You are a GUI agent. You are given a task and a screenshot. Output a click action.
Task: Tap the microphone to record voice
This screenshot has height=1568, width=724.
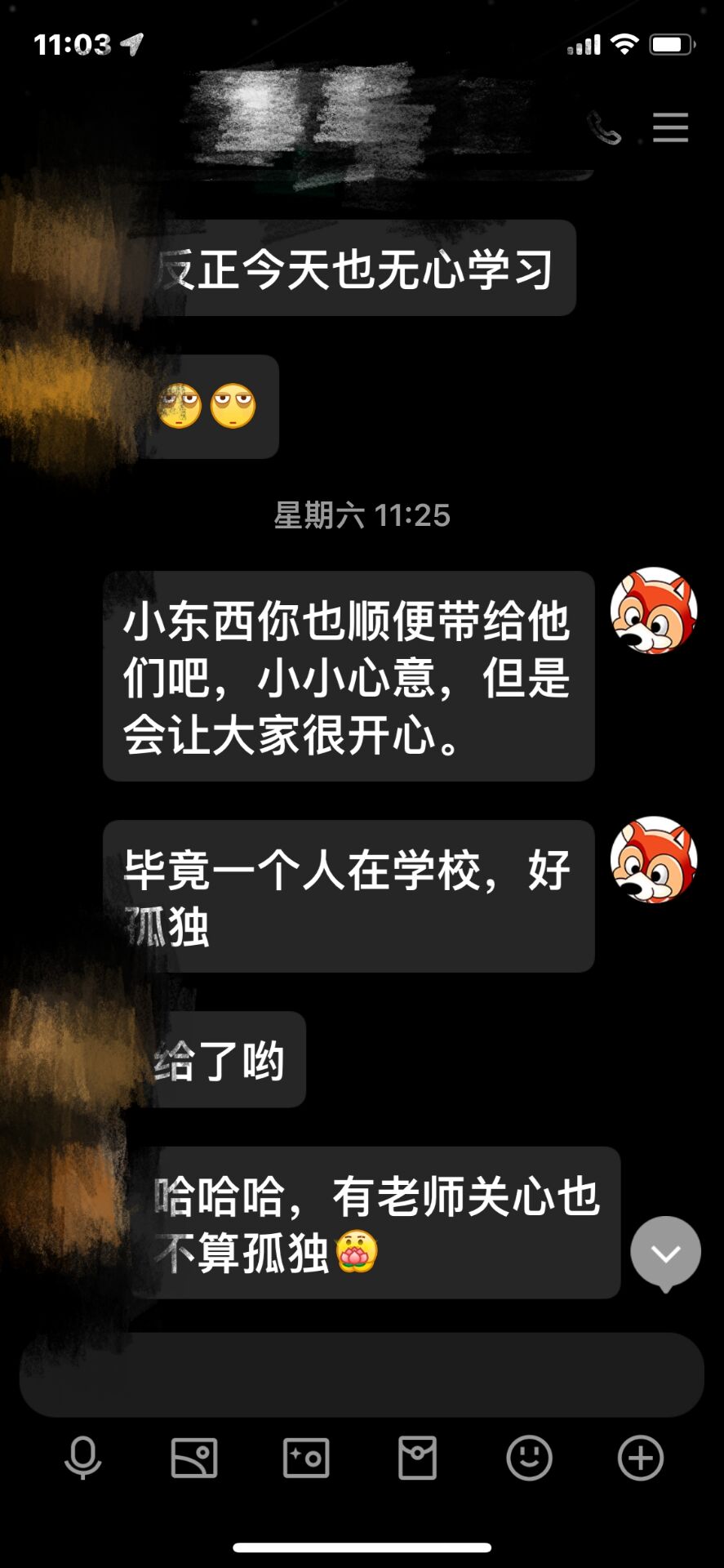tap(82, 1458)
